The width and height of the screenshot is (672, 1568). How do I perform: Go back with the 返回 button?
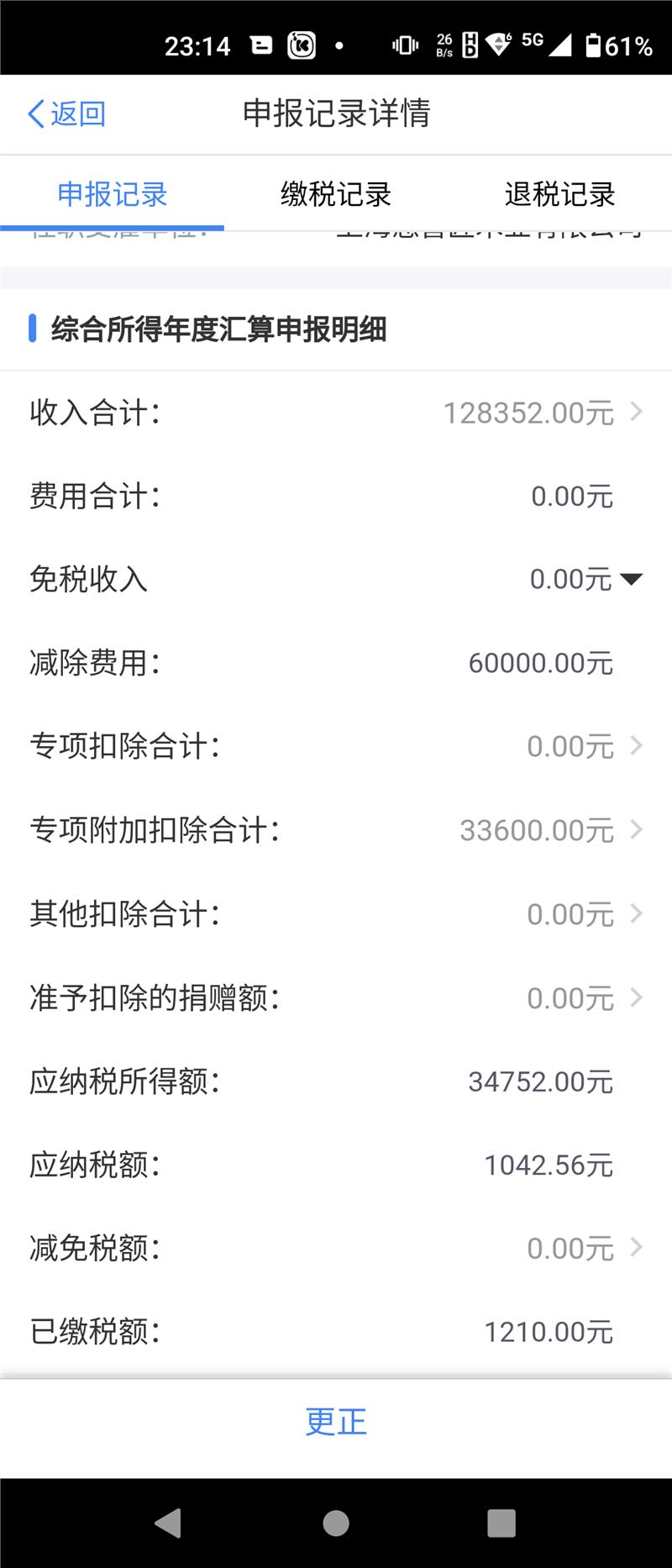click(x=67, y=113)
